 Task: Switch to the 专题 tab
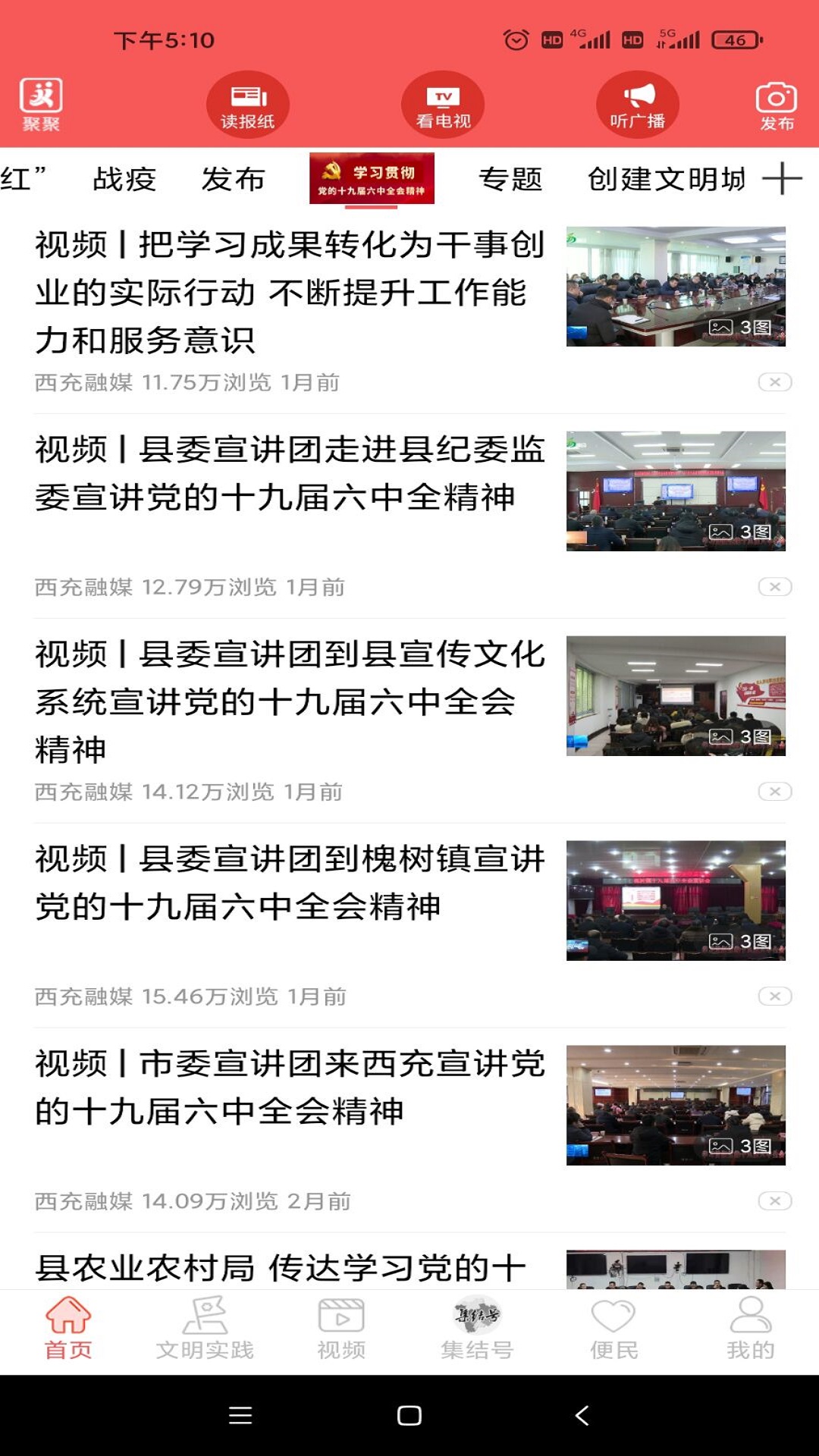[x=510, y=180]
